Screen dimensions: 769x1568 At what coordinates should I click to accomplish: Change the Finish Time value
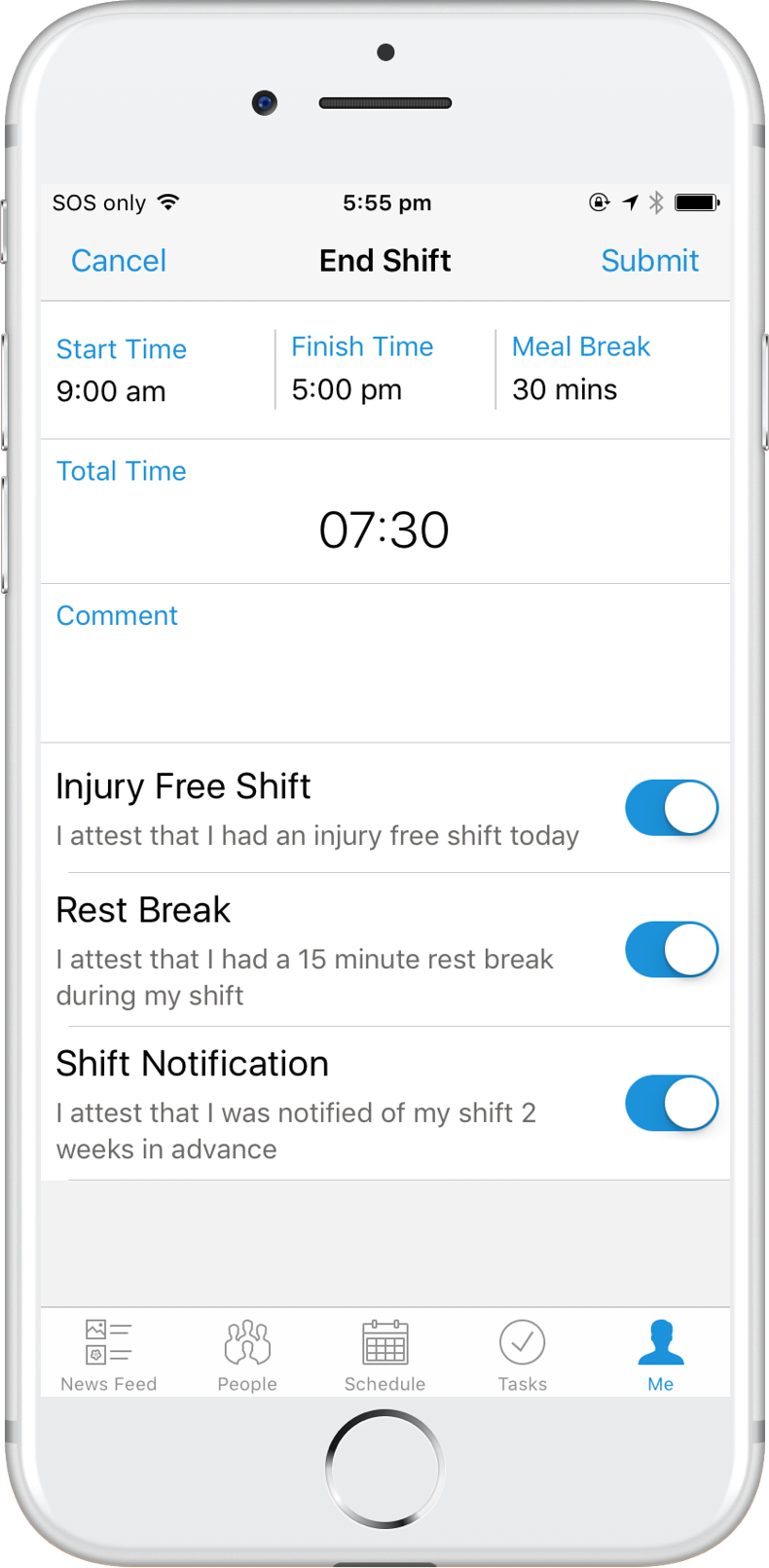pos(361,369)
